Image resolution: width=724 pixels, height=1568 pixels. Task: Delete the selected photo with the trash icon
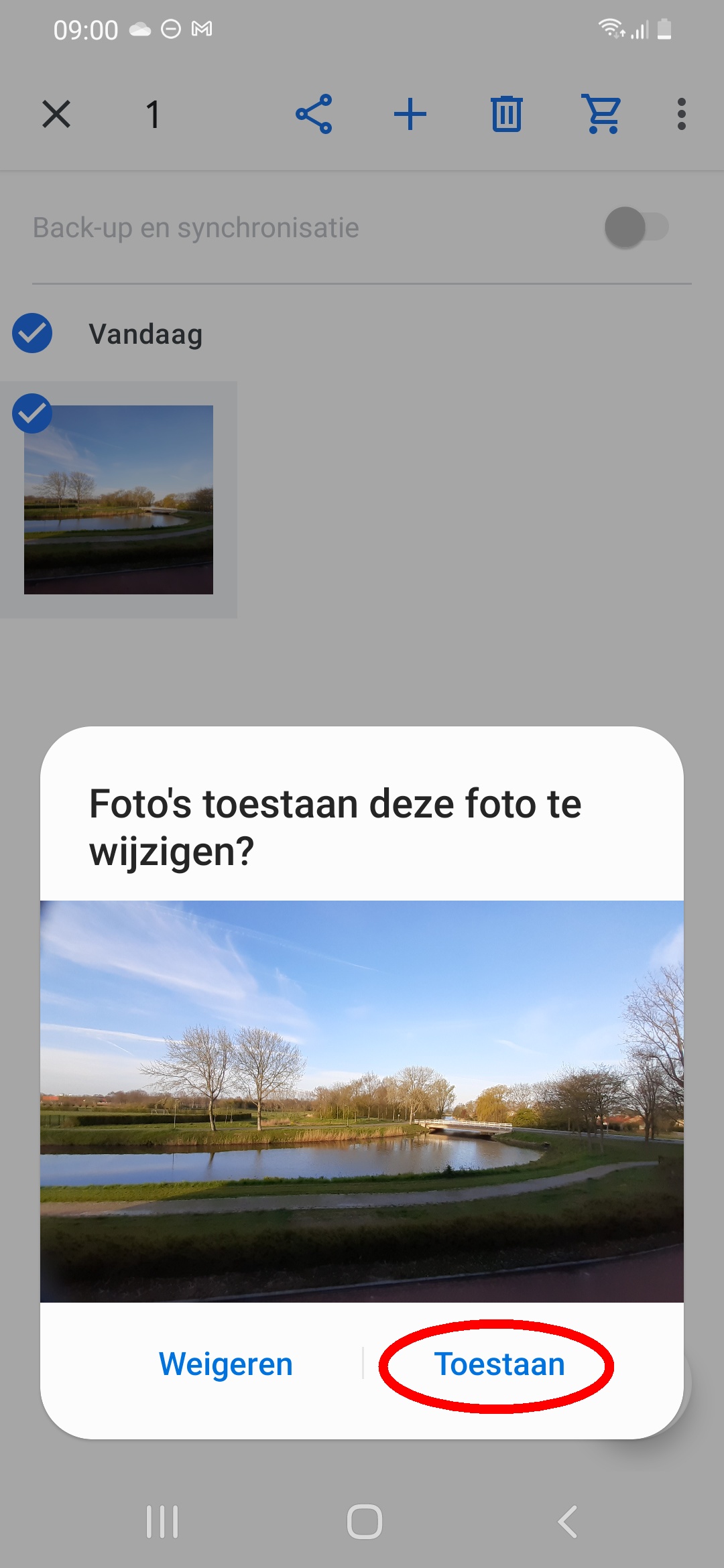pos(507,114)
